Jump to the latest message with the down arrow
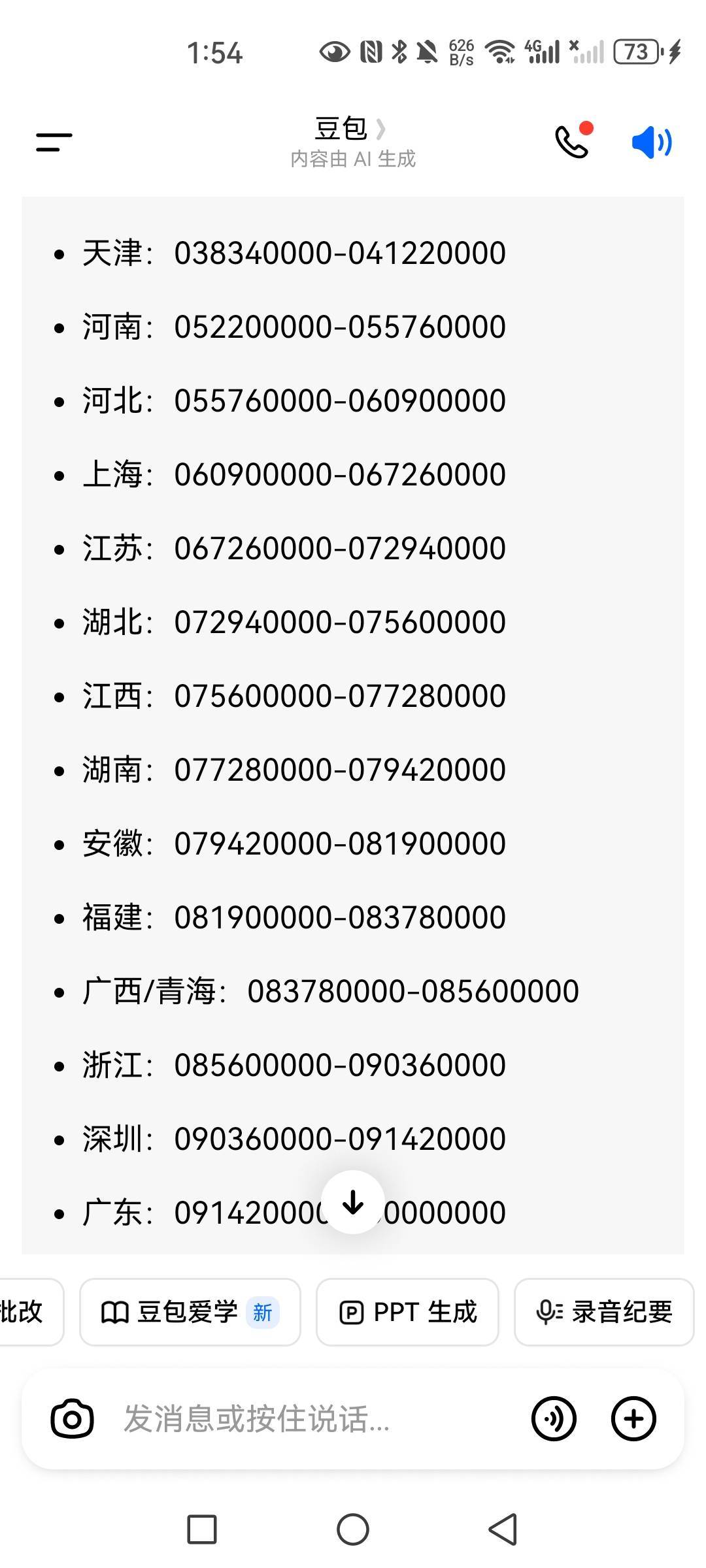This screenshot has height=1568, width=706. 353,1202
